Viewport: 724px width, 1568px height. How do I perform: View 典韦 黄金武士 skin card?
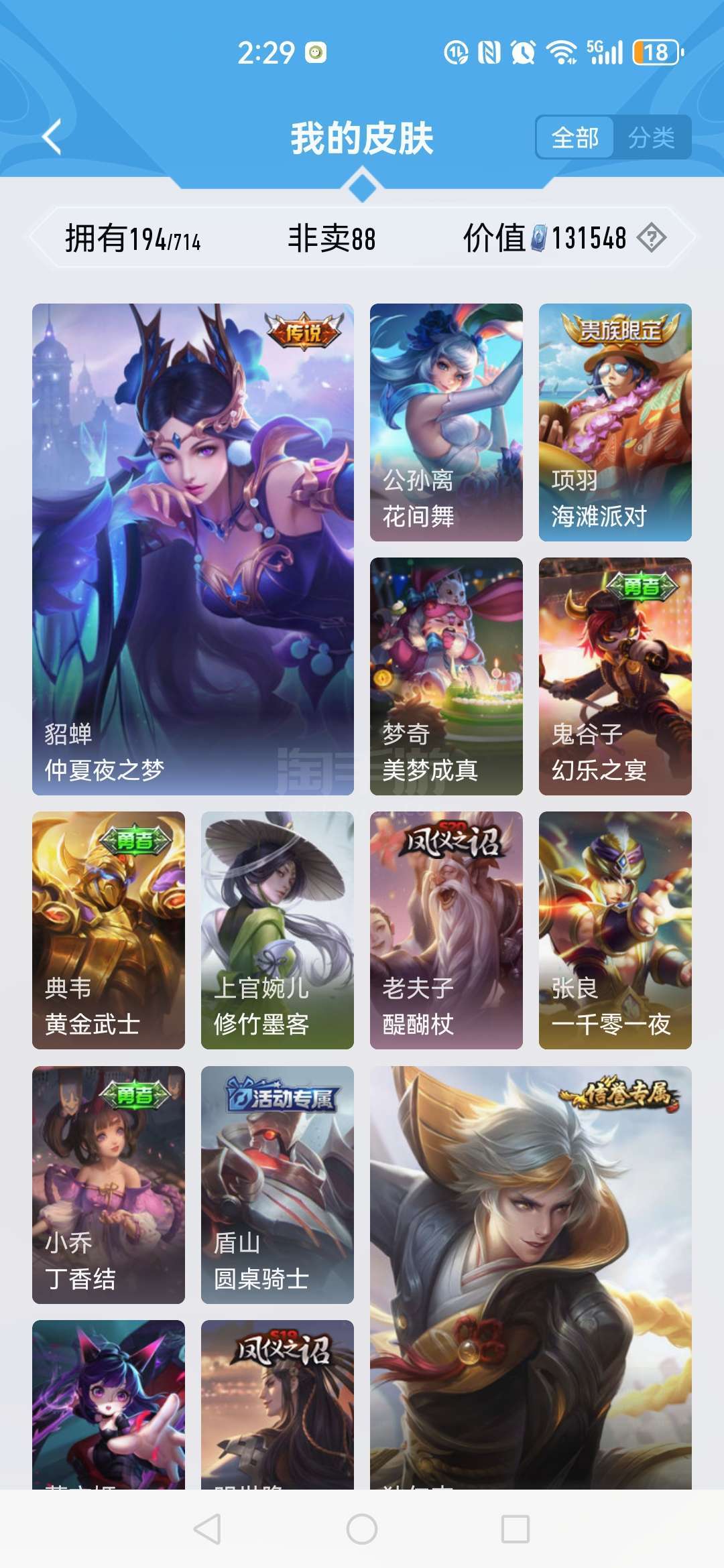pyautogui.click(x=109, y=930)
